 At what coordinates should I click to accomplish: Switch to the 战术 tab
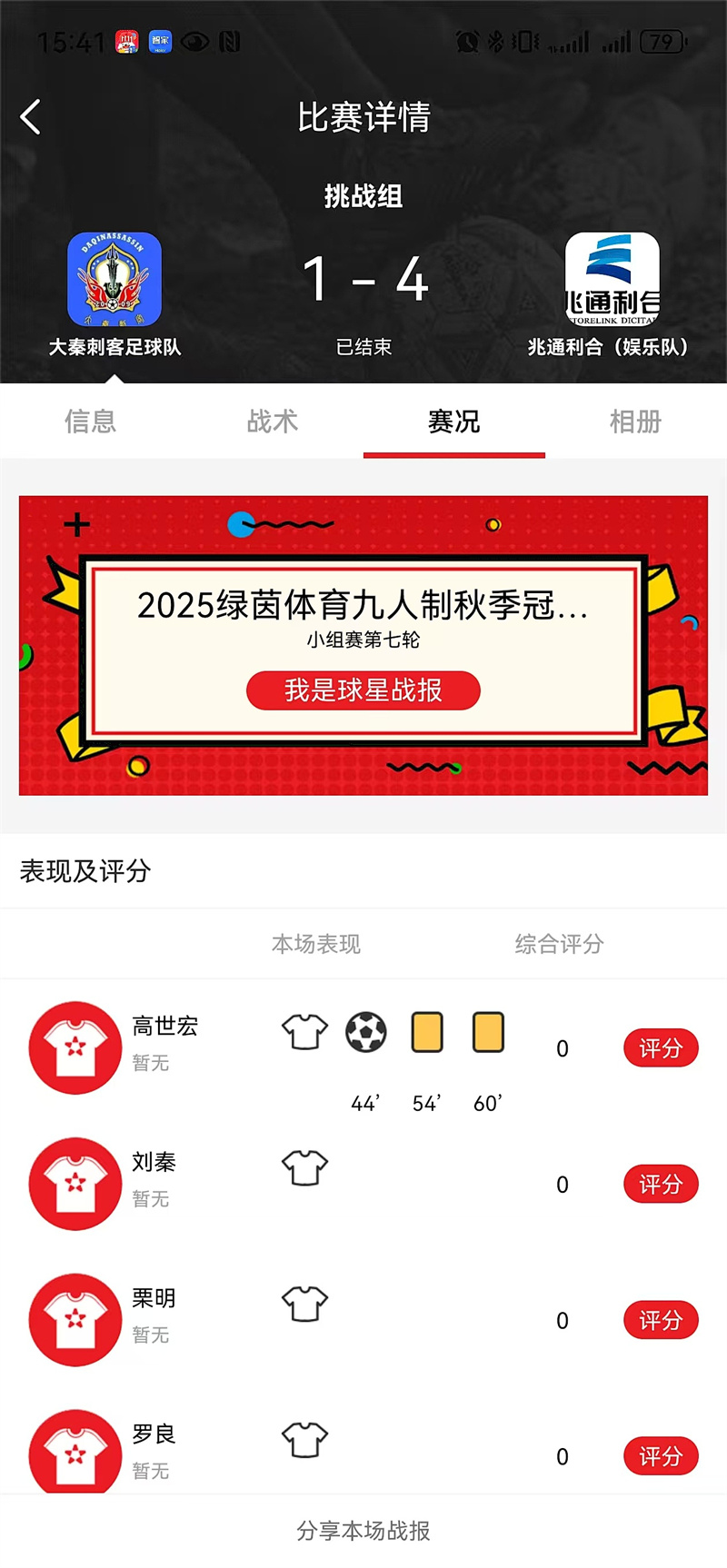272,422
